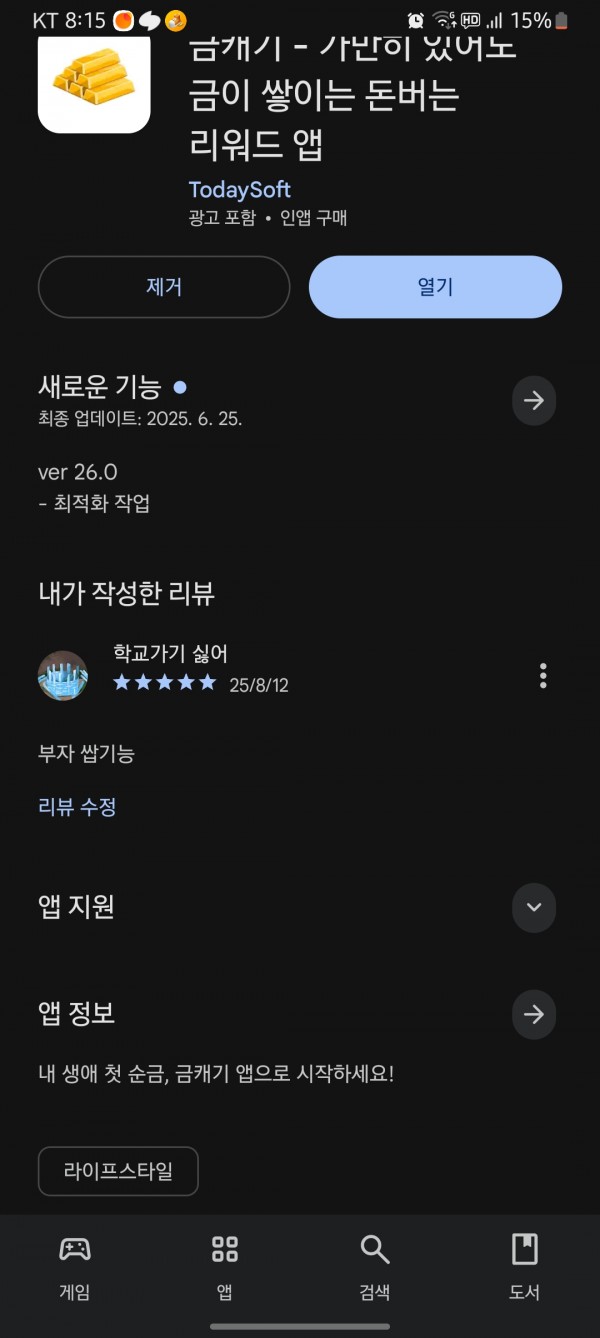Screen dimensions: 600x1338
Task: Go to the 검색 tab
Action: tap(375, 1266)
